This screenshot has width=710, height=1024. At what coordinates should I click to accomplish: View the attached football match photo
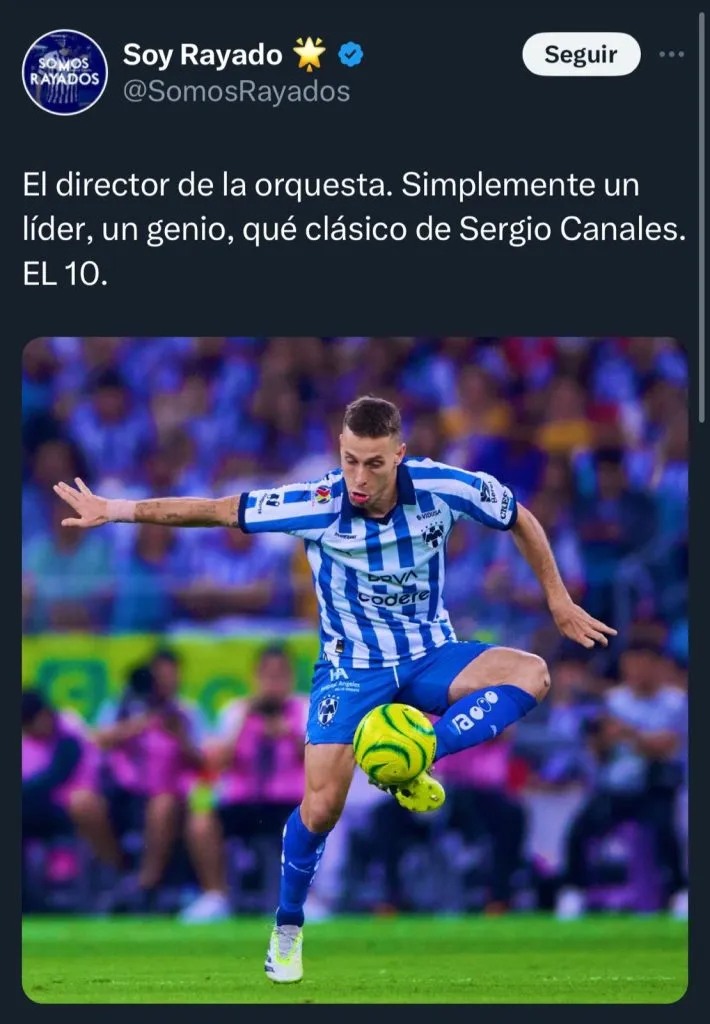(355, 670)
